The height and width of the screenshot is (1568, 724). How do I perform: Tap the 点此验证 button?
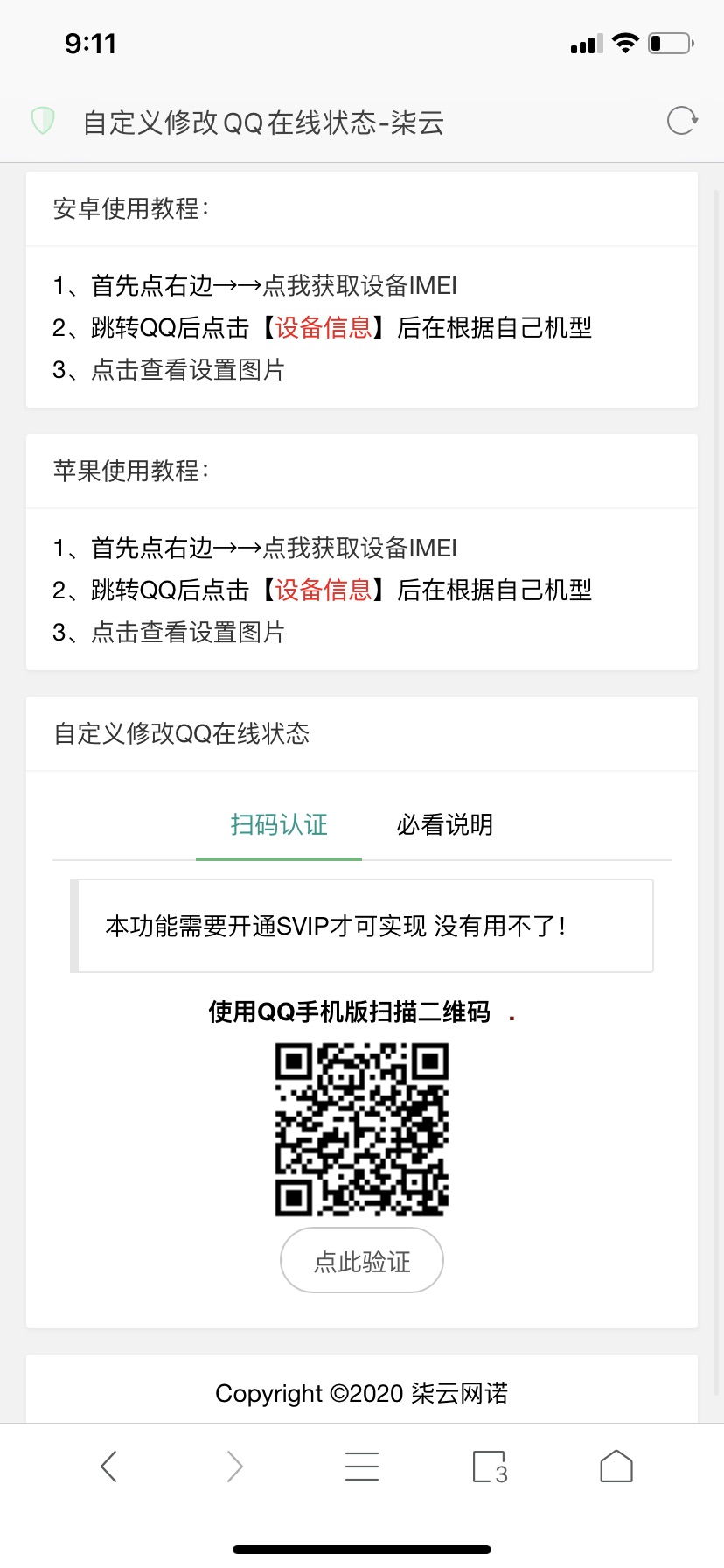[361, 1260]
